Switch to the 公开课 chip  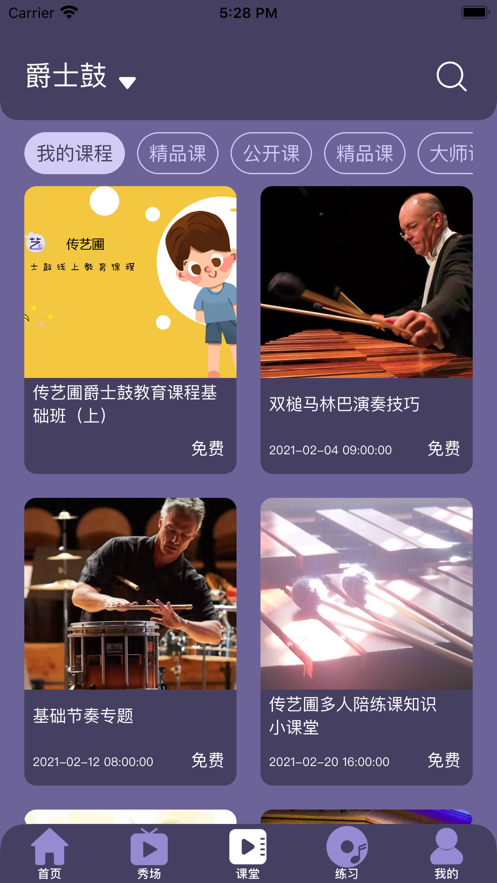[x=271, y=153]
